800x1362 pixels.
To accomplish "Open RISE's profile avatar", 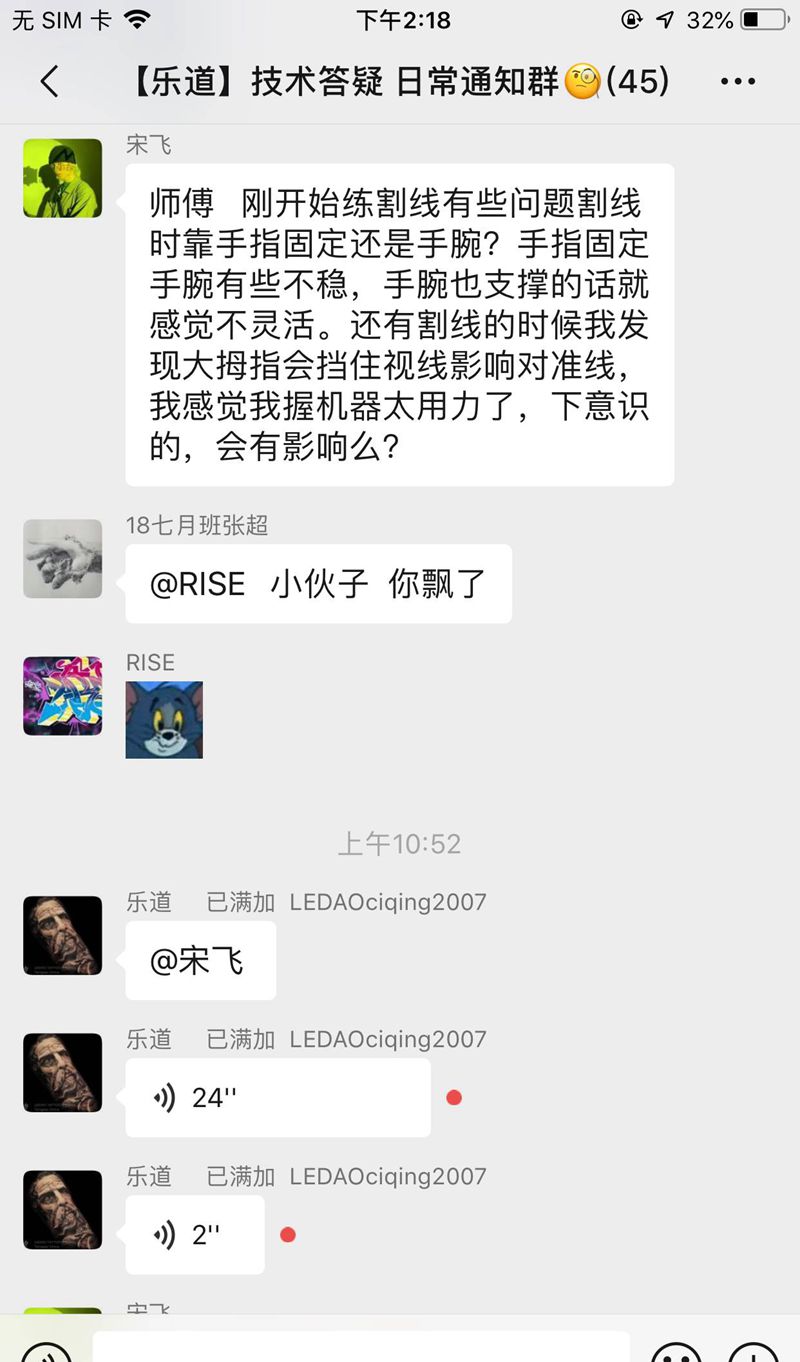I will pyautogui.click(x=63, y=696).
